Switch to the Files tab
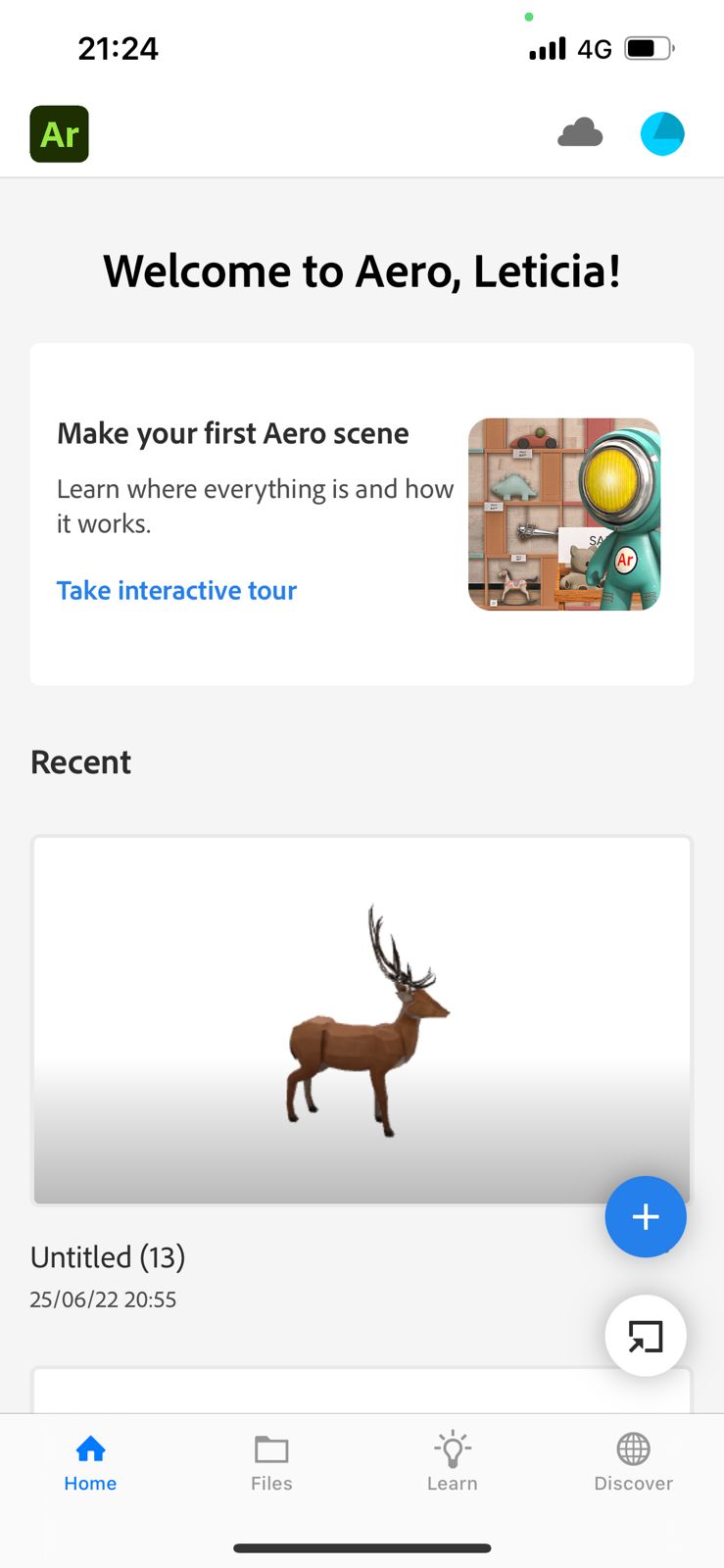Image resolution: width=724 pixels, height=1568 pixels. coord(271,1463)
